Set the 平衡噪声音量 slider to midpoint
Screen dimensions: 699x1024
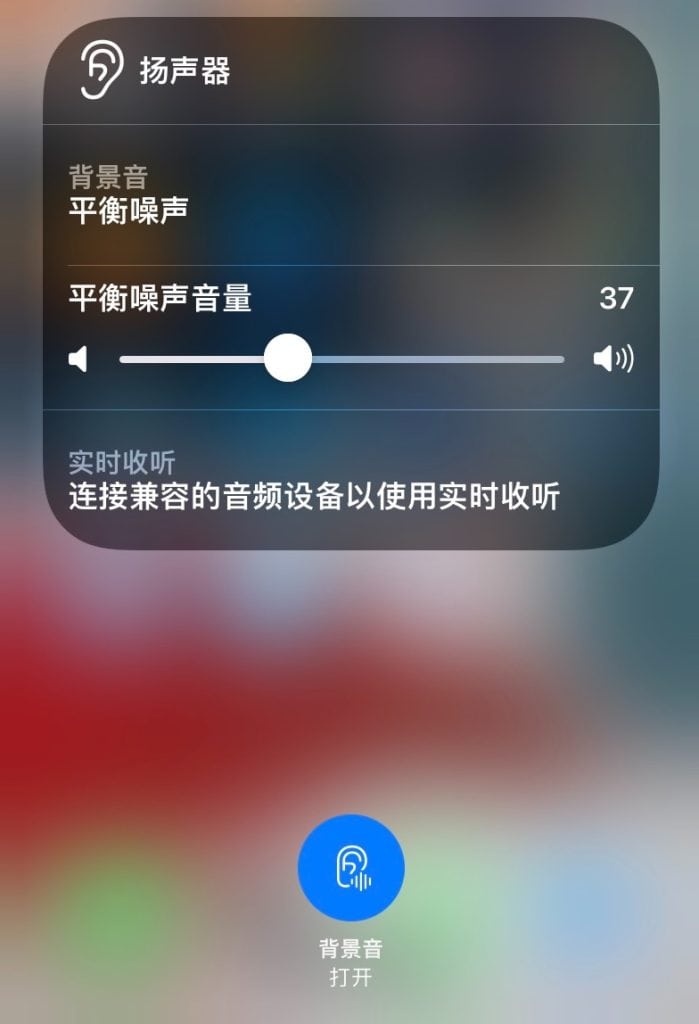[x=342, y=359]
